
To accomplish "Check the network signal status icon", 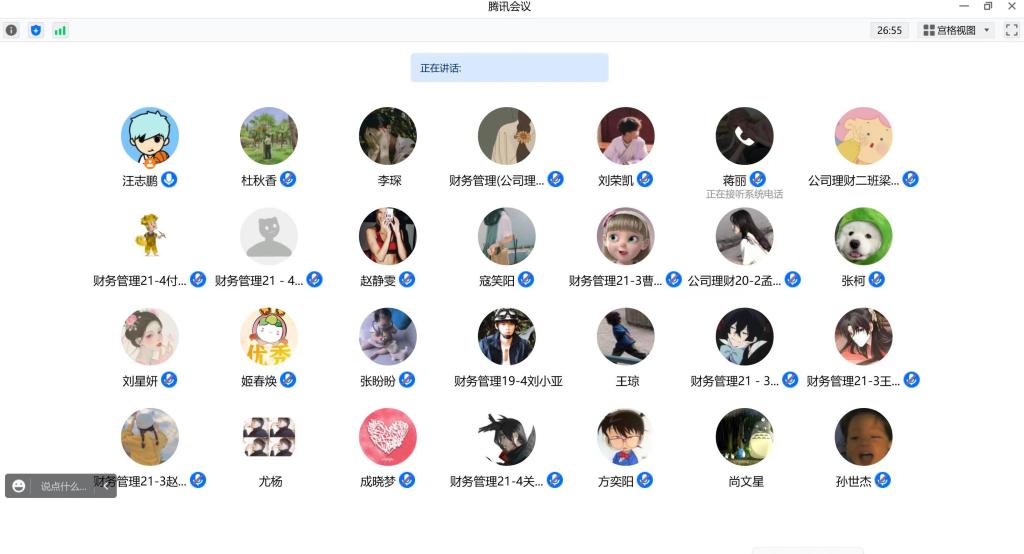I will [x=60, y=30].
